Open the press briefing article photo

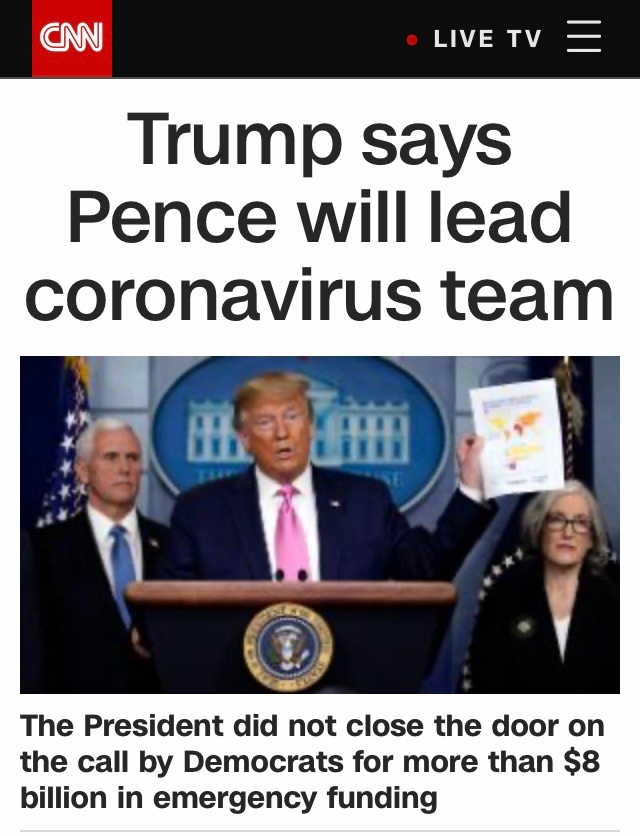(x=320, y=524)
